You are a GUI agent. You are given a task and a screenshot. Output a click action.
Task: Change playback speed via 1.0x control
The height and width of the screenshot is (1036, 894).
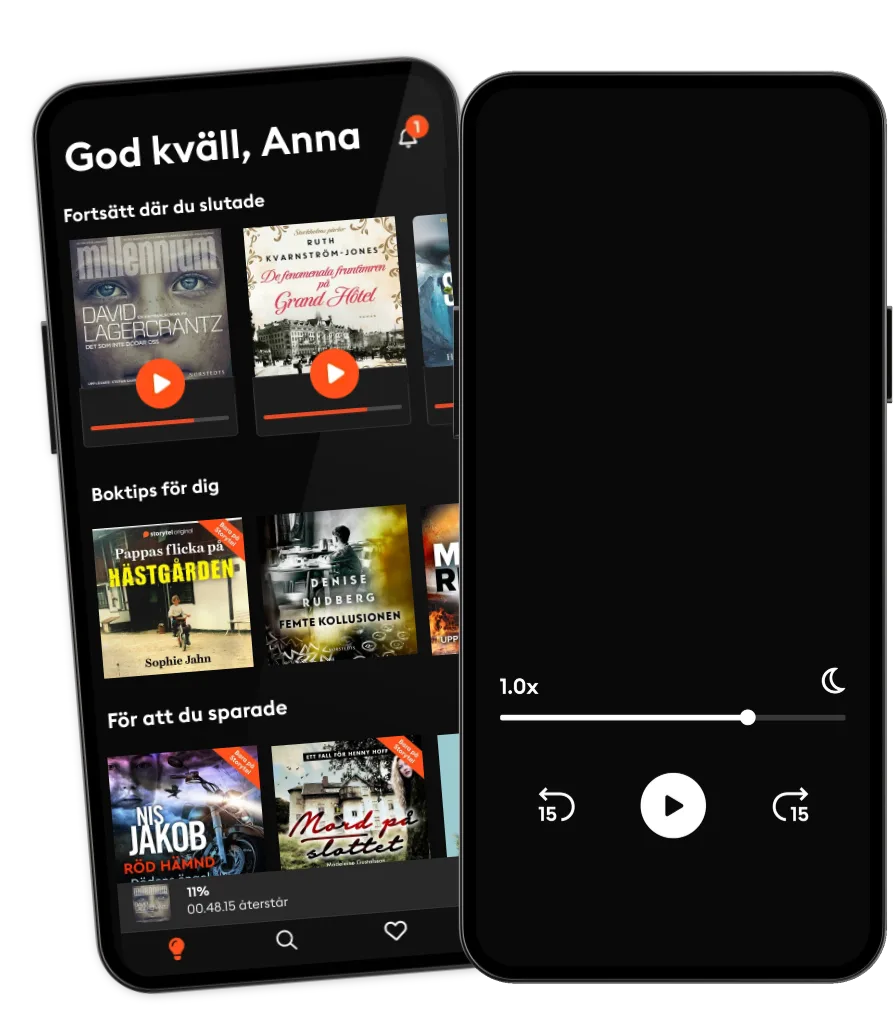[519, 687]
